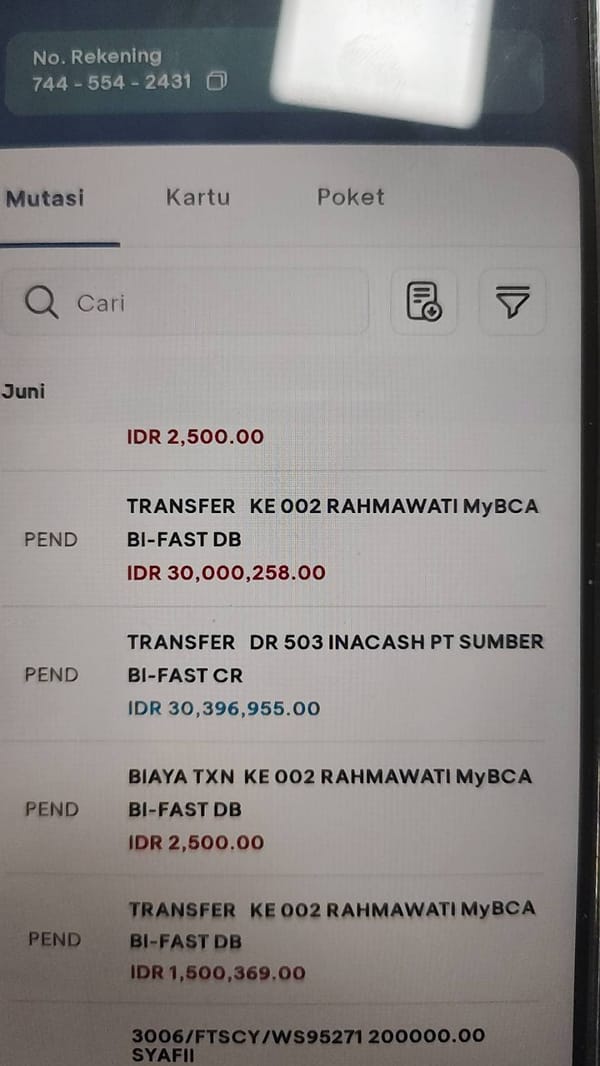Open the Poket tab

[351, 197]
